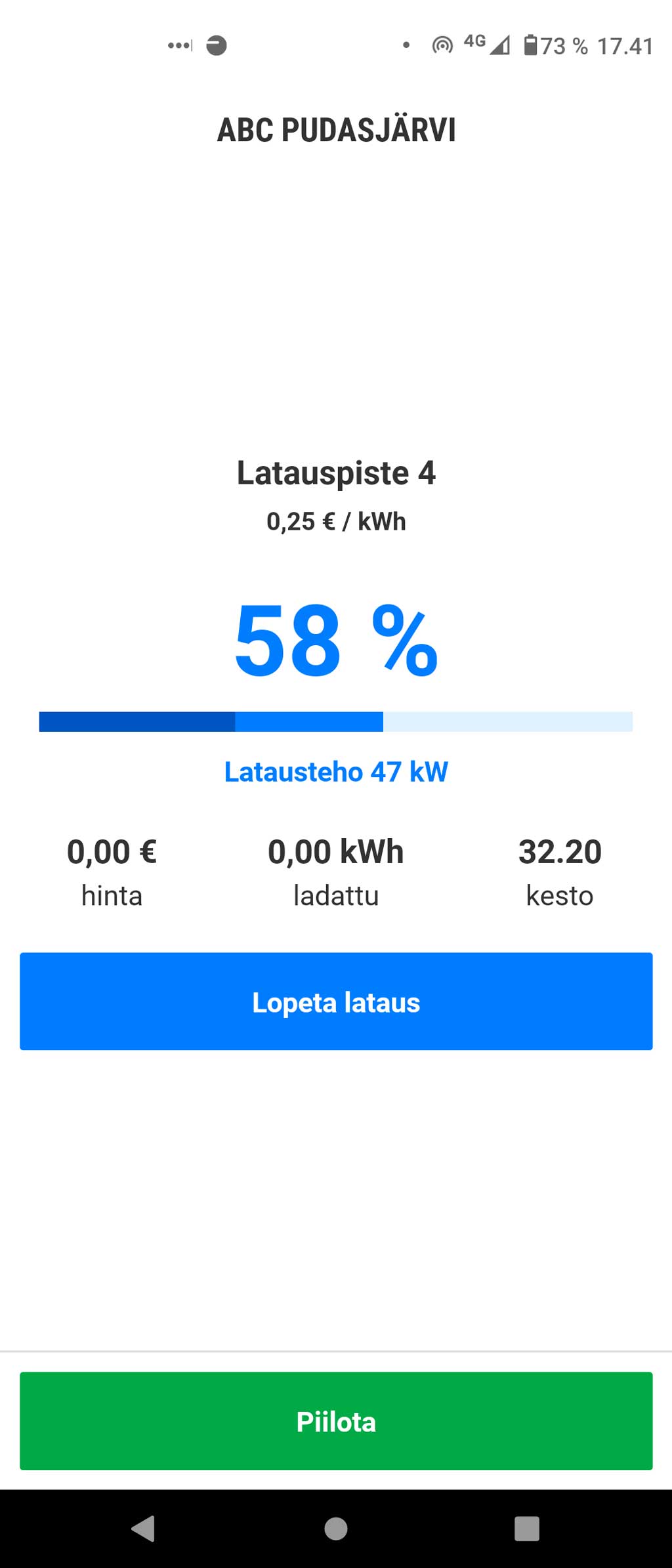Tap the Latauspiste 4 charger label
The height and width of the screenshot is (1568, 672).
(336, 474)
